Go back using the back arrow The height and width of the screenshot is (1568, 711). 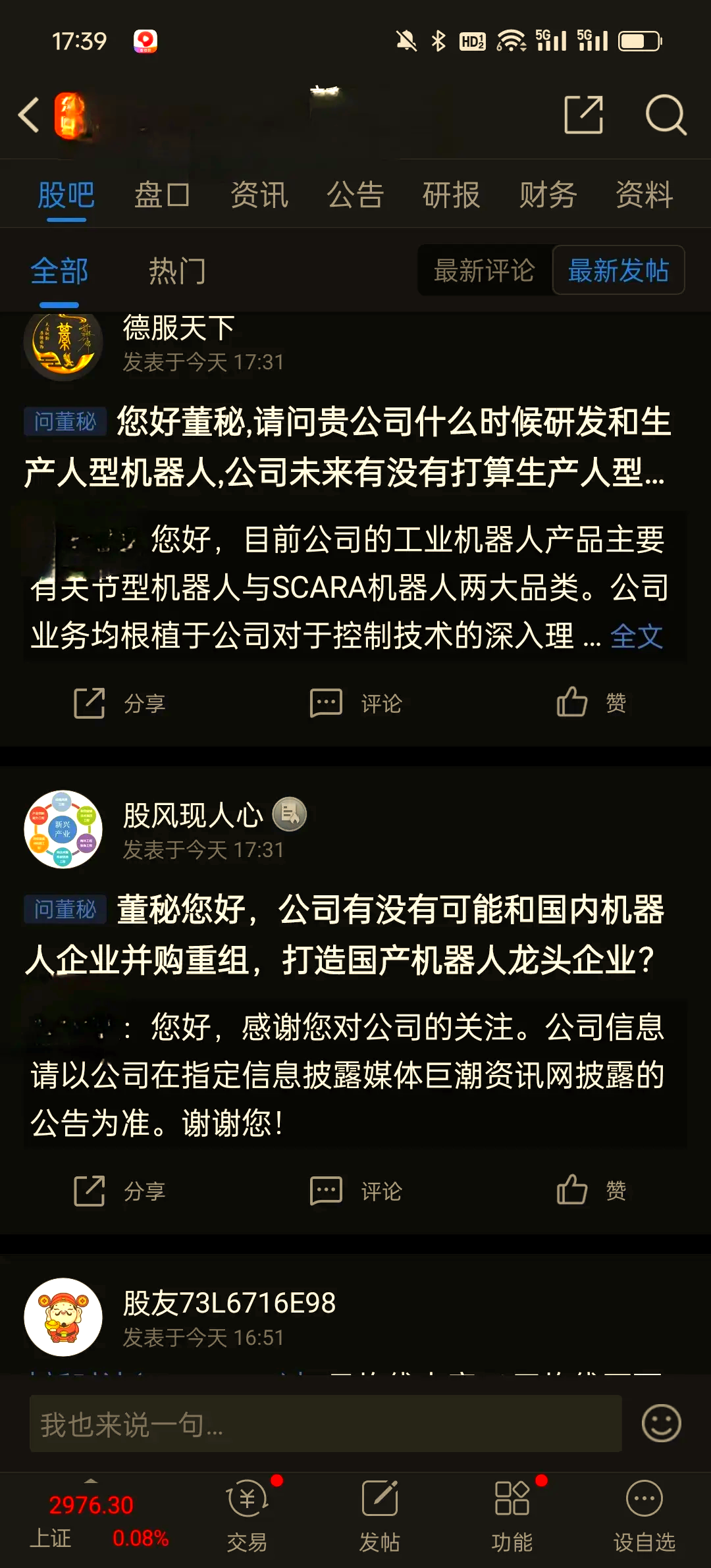30,114
